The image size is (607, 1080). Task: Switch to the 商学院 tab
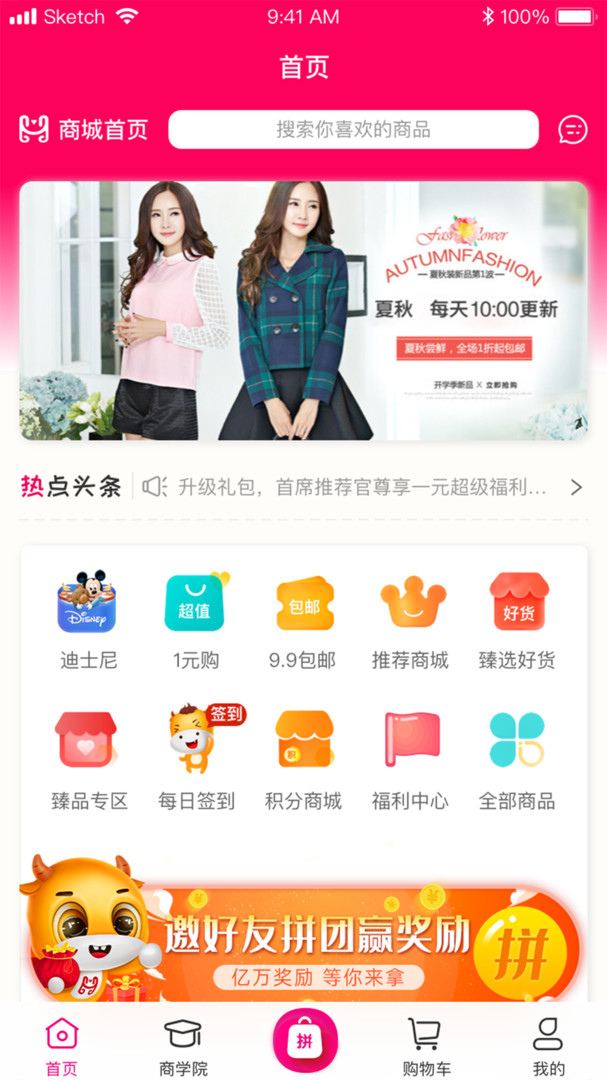(x=183, y=1047)
